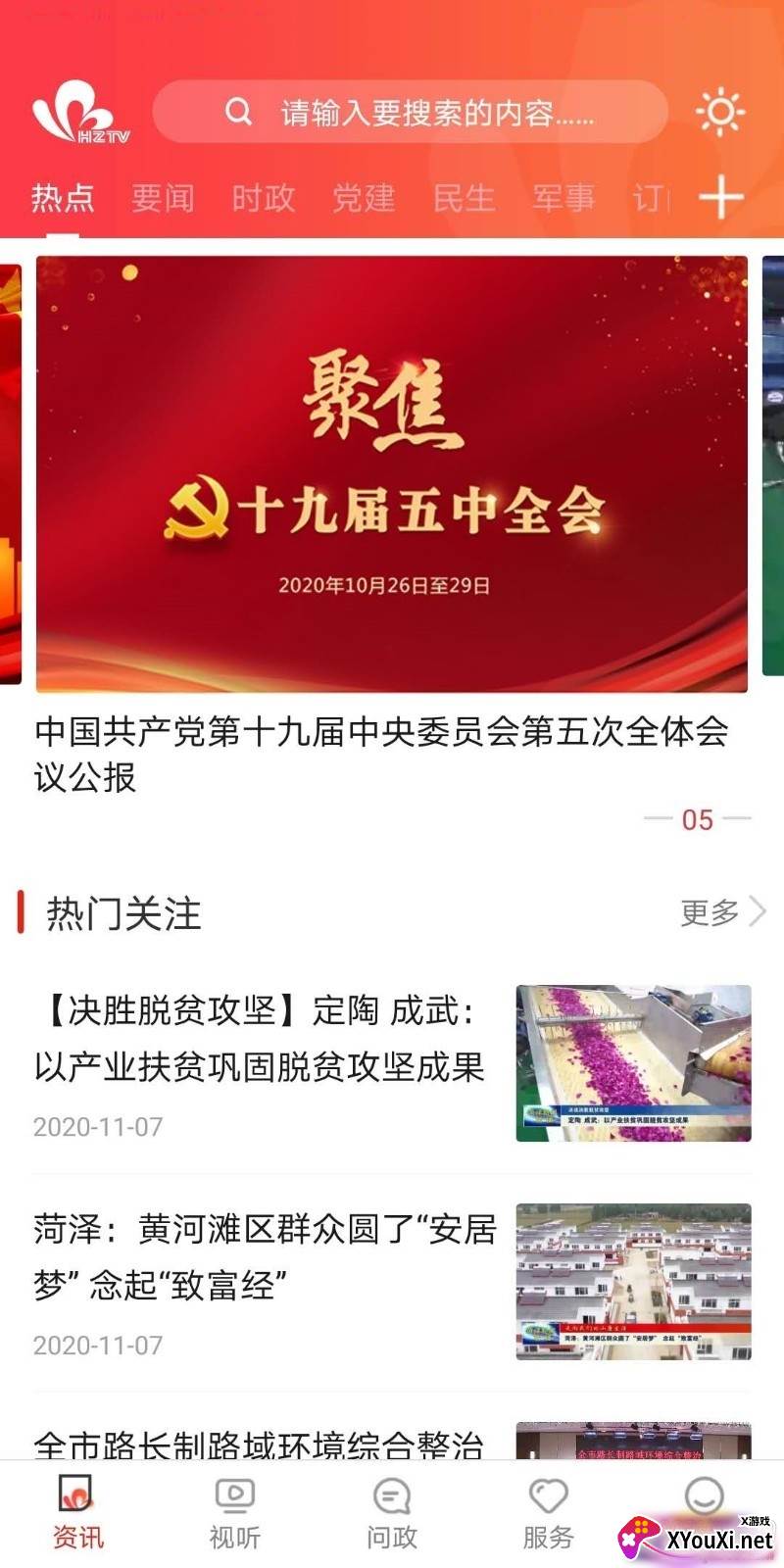Add channels with the plus icon
The width and height of the screenshot is (784, 1568).
click(721, 198)
